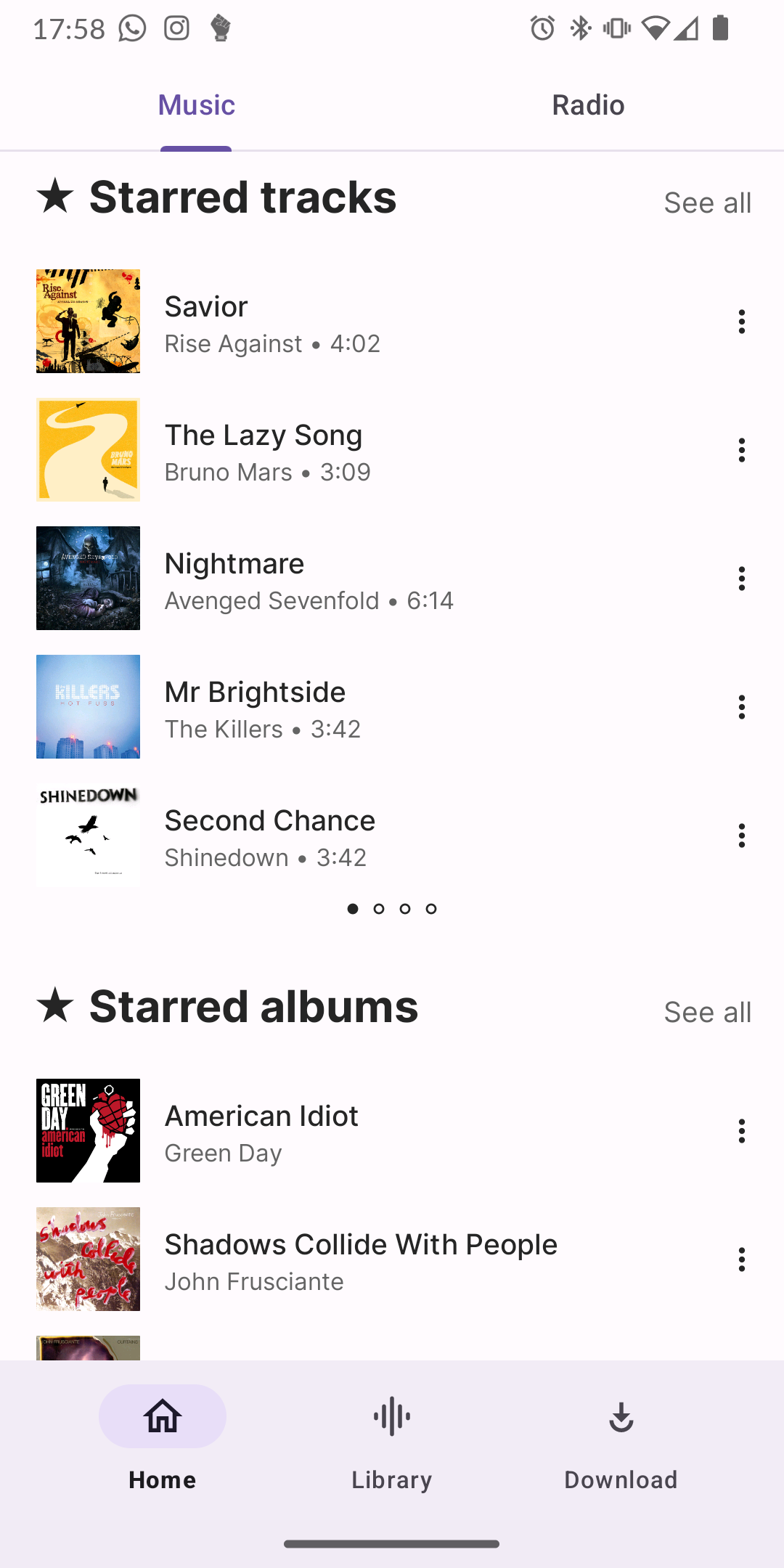Open the three-dot menu for Mr Brightside
The width and height of the screenshot is (784, 1568).
click(x=741, y=707)
